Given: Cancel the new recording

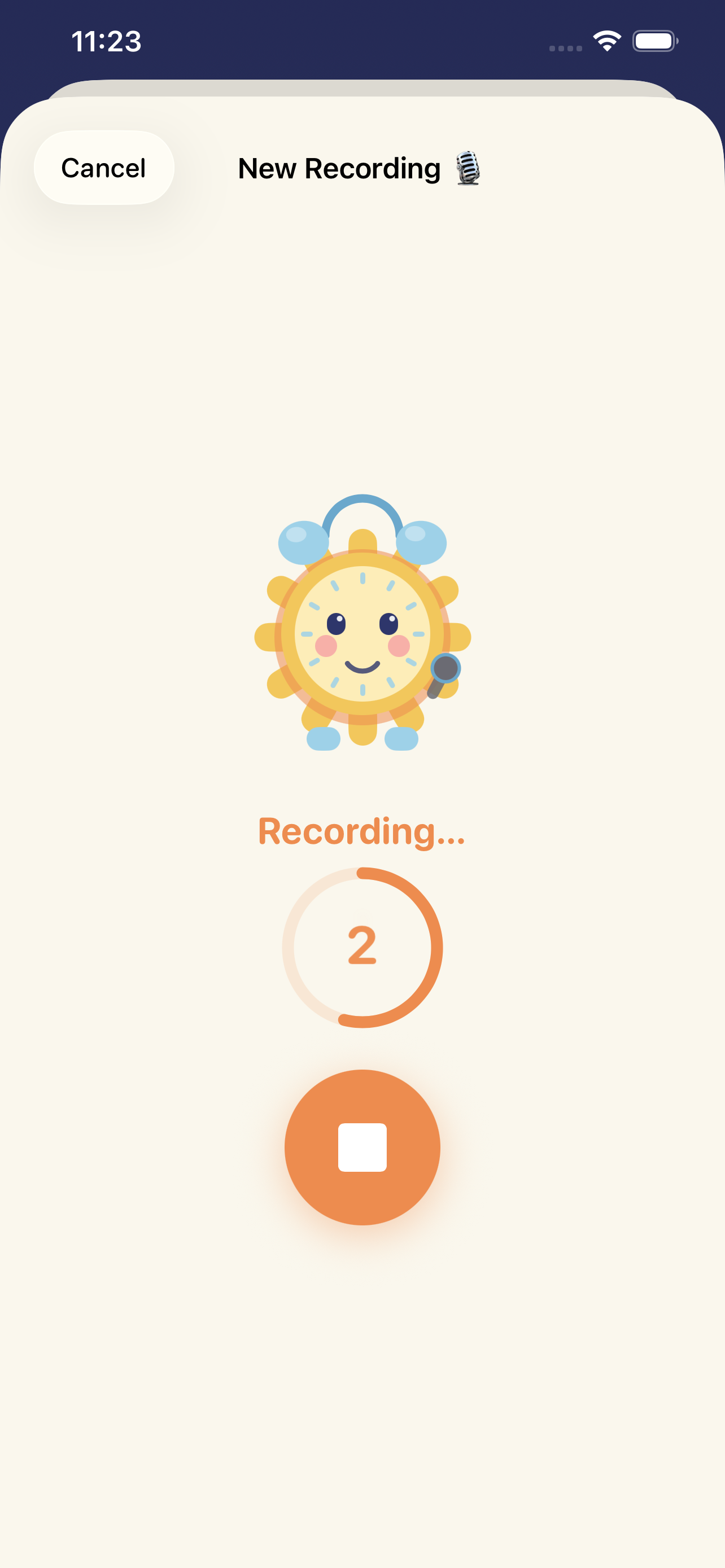Looking at the screenshot, I should click(x=104, y=168).
